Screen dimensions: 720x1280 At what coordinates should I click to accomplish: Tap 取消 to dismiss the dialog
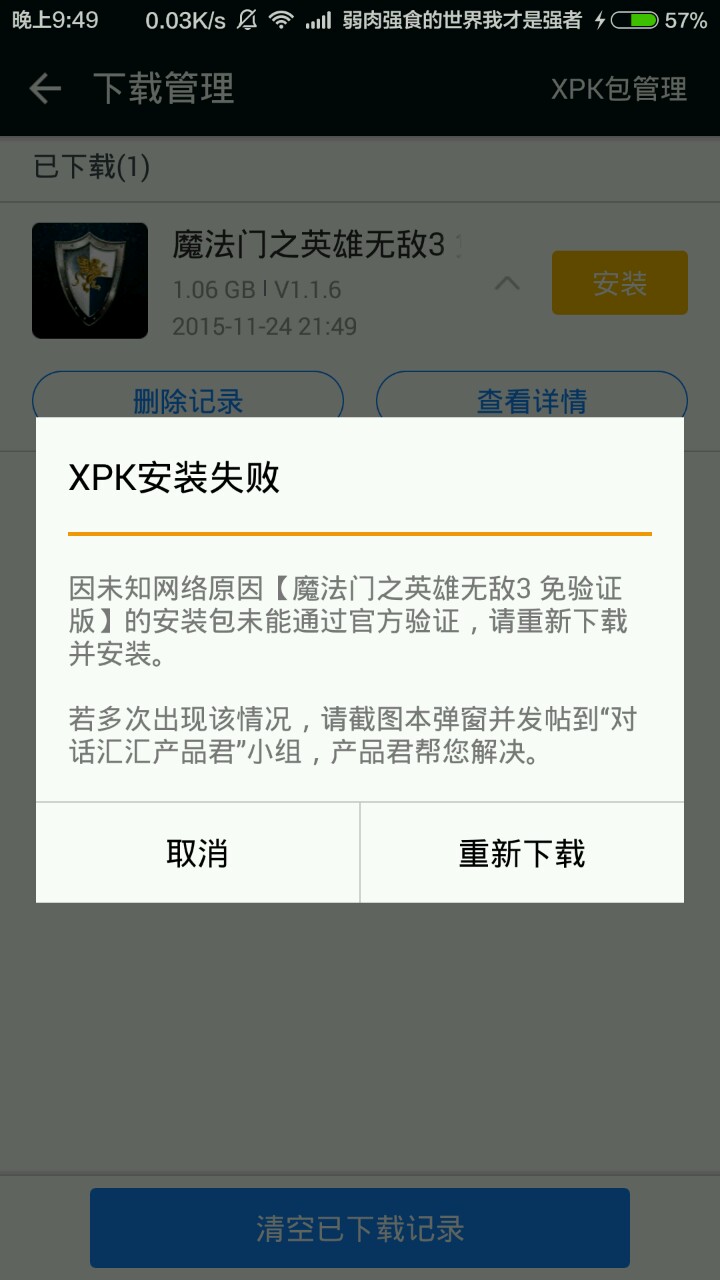(197, 853)
